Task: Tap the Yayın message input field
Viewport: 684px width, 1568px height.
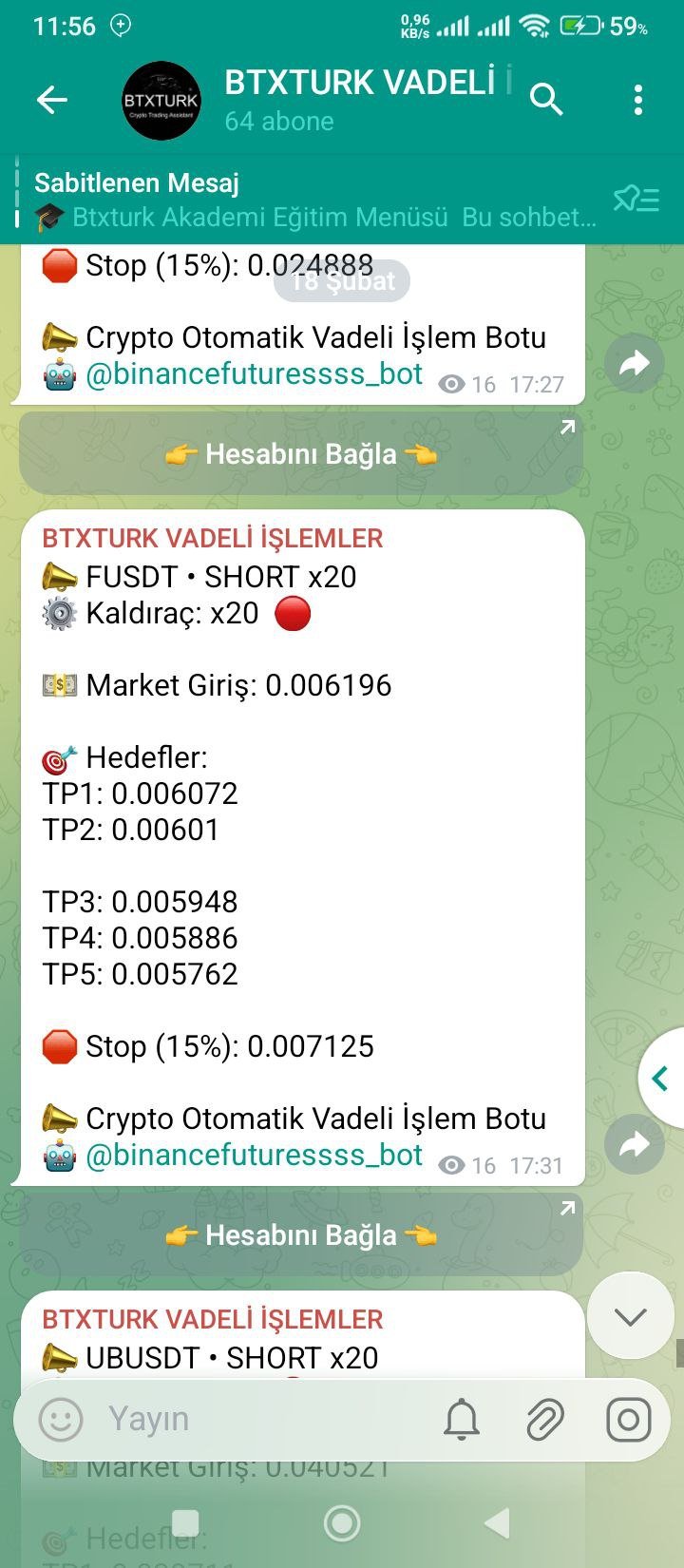Action: (237, 1420)
